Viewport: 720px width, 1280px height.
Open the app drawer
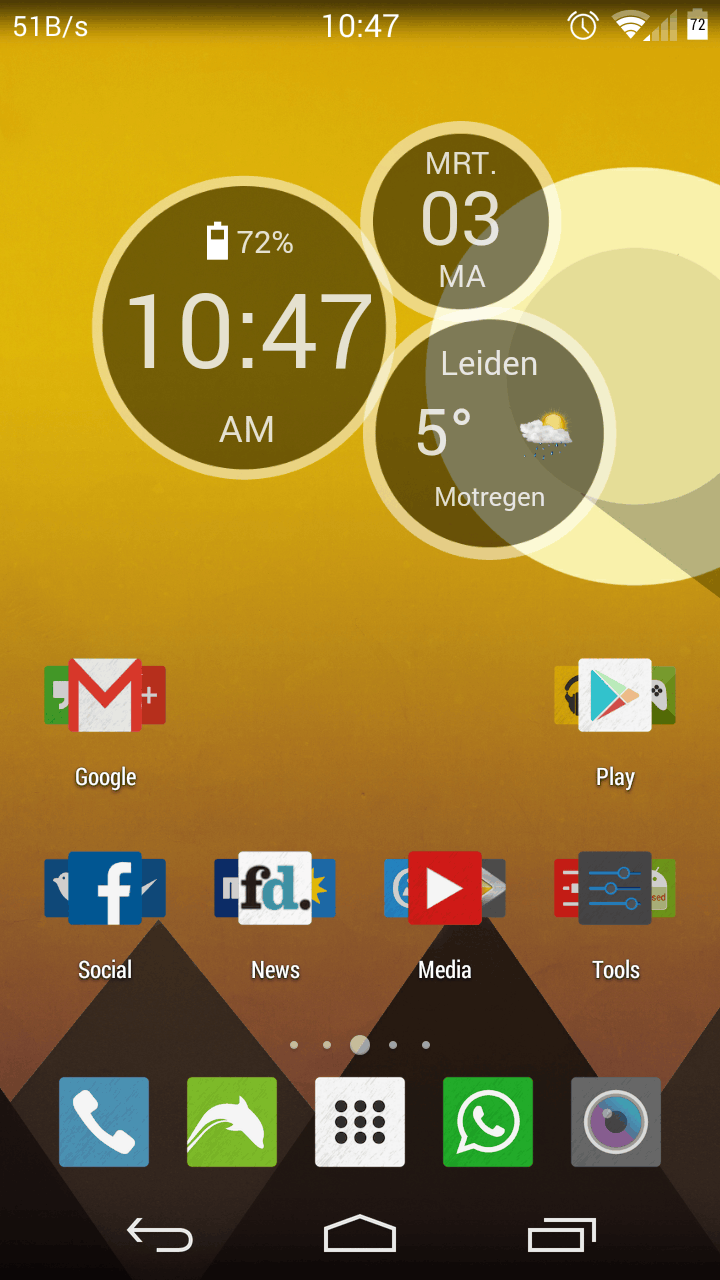click(x=360, y=1122)
